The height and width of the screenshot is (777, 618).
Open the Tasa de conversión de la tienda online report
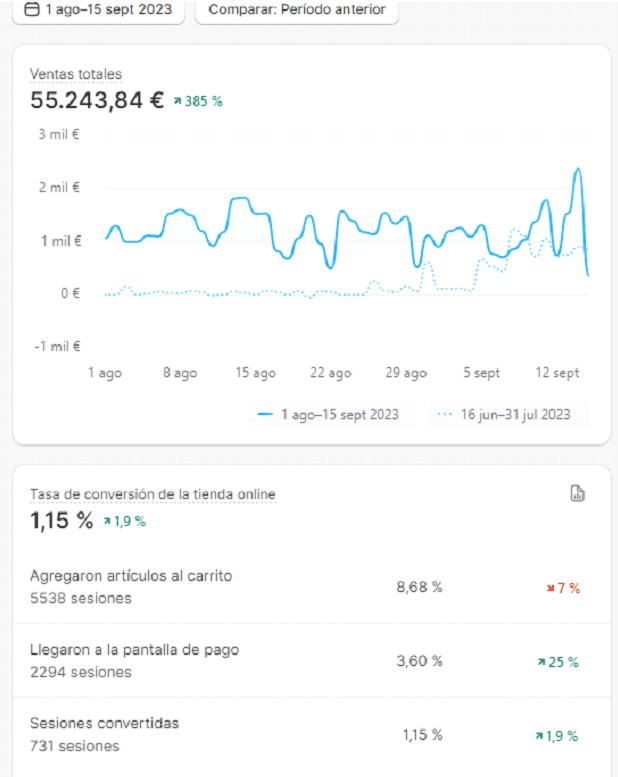pos(153,494)
